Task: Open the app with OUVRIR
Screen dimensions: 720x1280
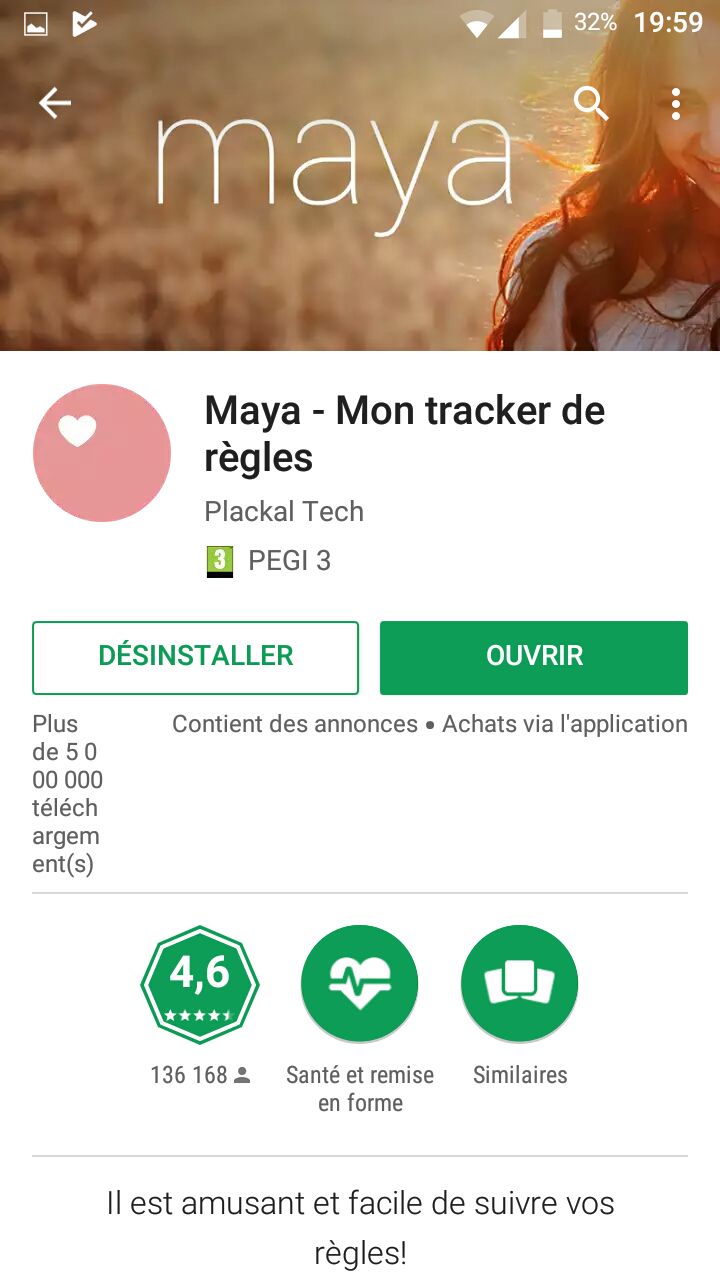Action: (x=534, y=657)
